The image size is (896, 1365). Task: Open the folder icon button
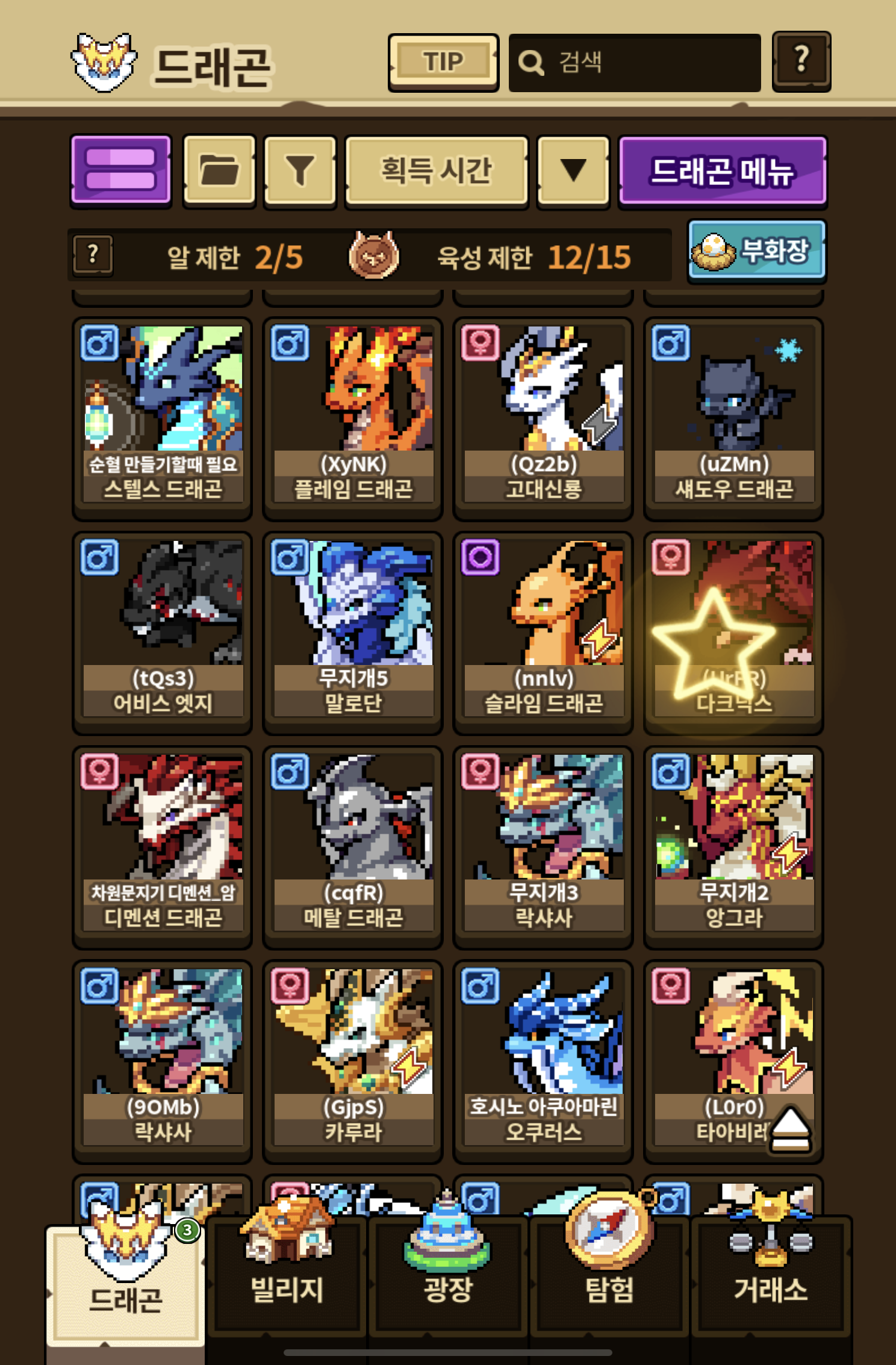click(219, 170)
